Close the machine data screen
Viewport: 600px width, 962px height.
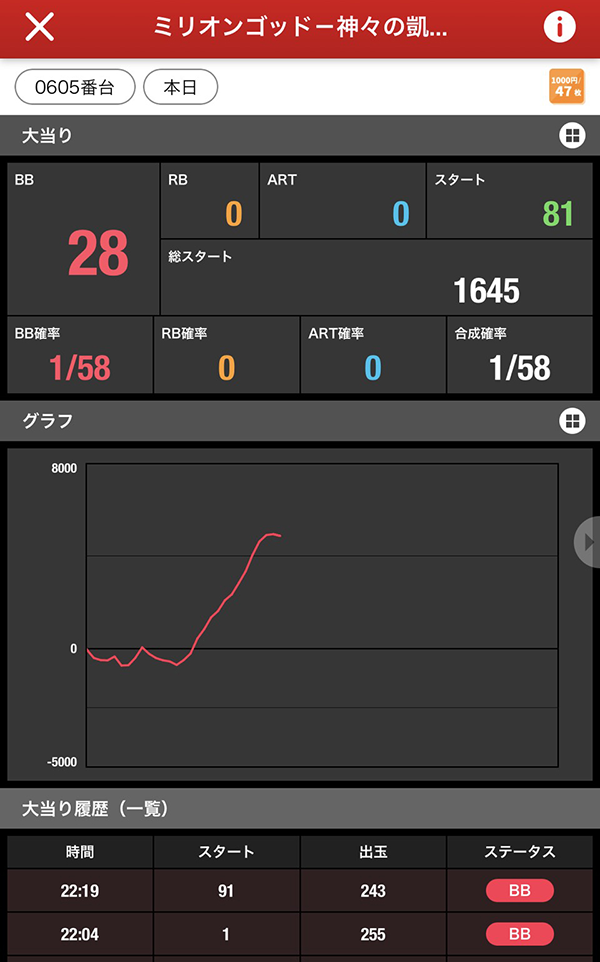39,27
